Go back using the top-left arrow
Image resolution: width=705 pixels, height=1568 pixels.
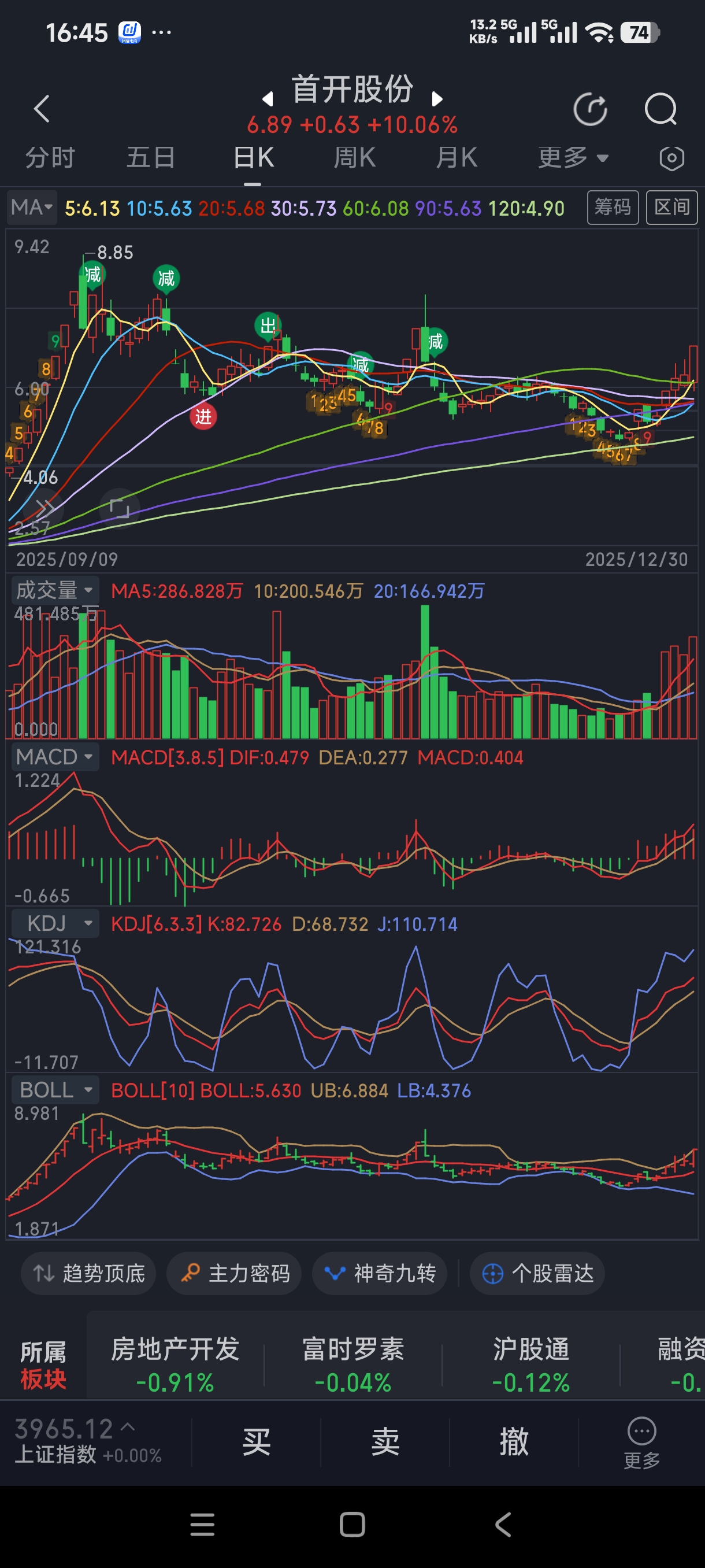pyautogui.click(x=42, y=109)
